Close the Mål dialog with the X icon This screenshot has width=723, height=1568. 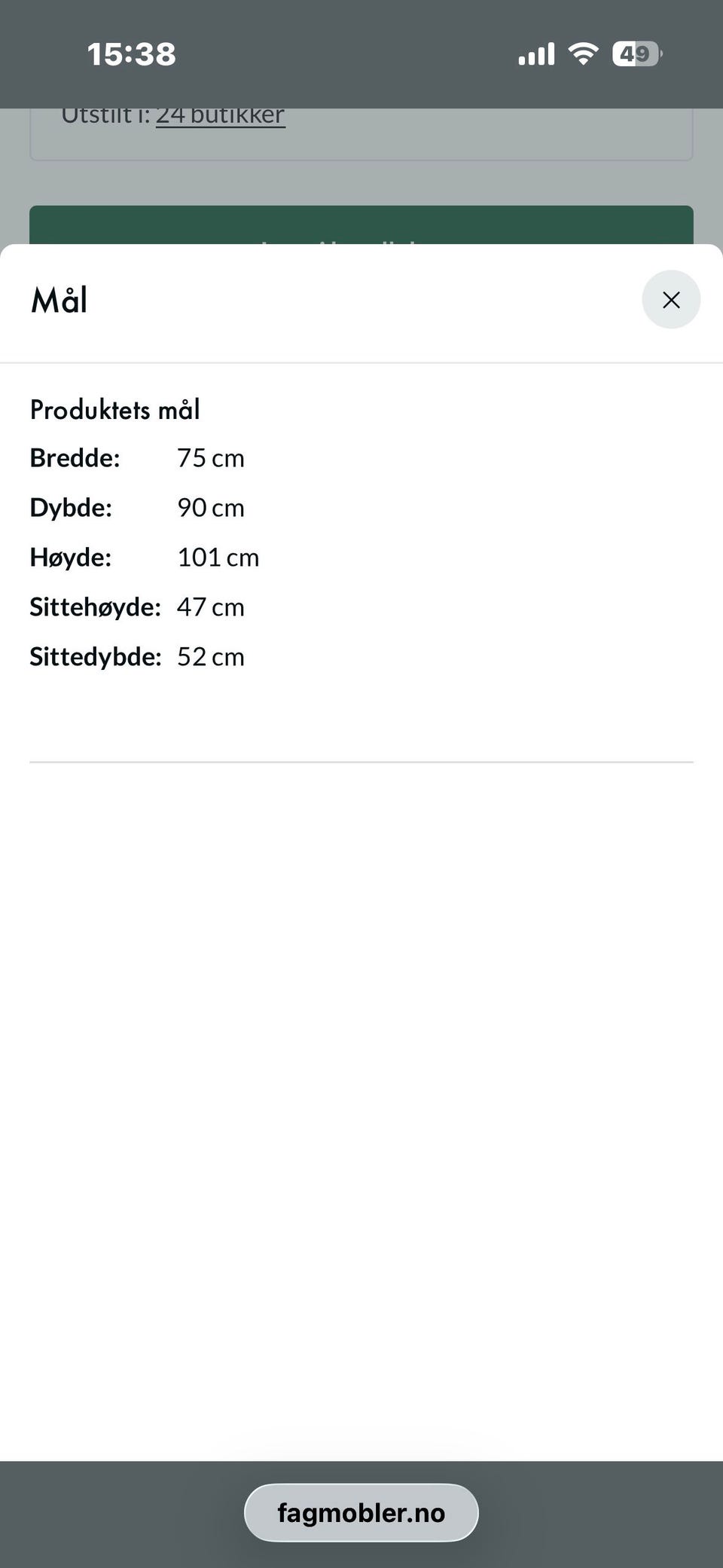[671, 299]
